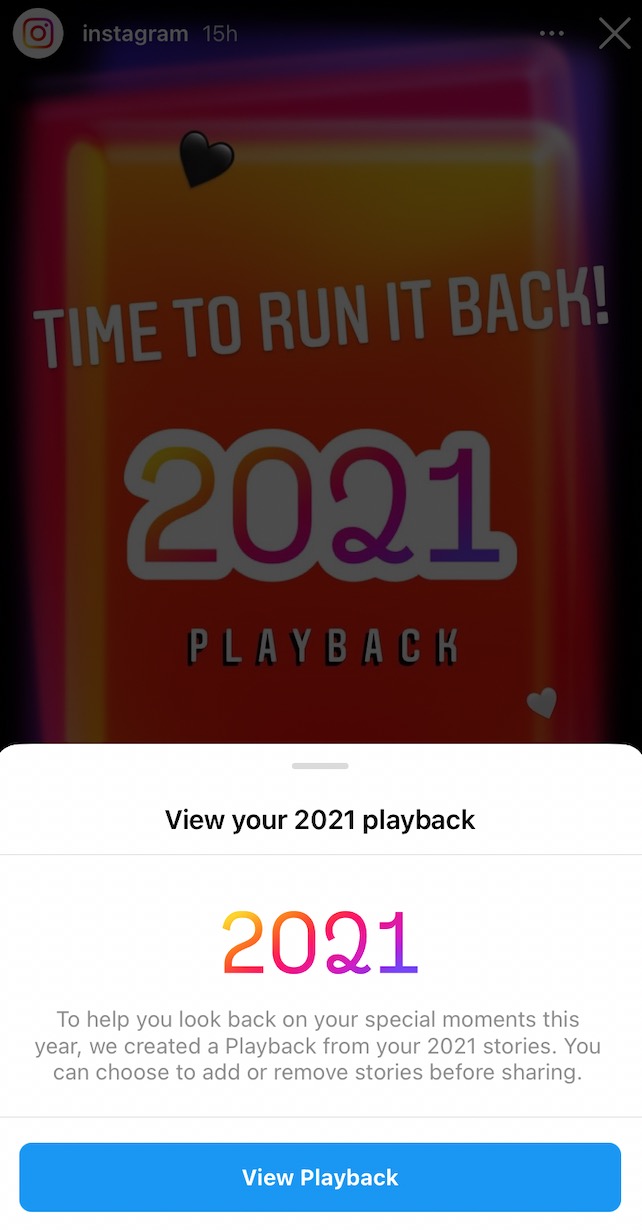
Task: Tap the instagram account name
Action: [x=135, y=33]
